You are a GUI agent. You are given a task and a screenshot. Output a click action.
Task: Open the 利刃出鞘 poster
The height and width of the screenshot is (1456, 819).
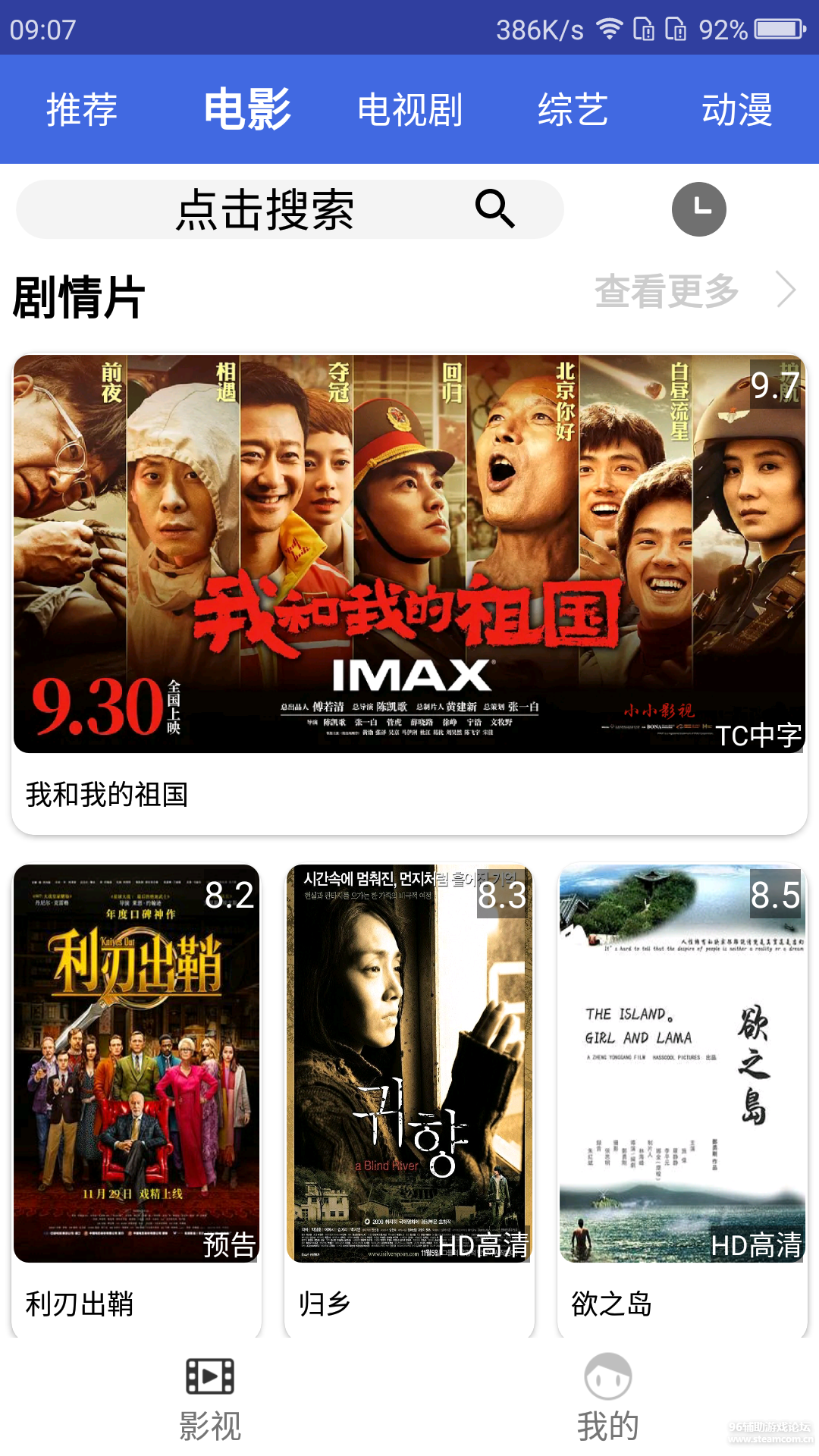click(135, 1062)
